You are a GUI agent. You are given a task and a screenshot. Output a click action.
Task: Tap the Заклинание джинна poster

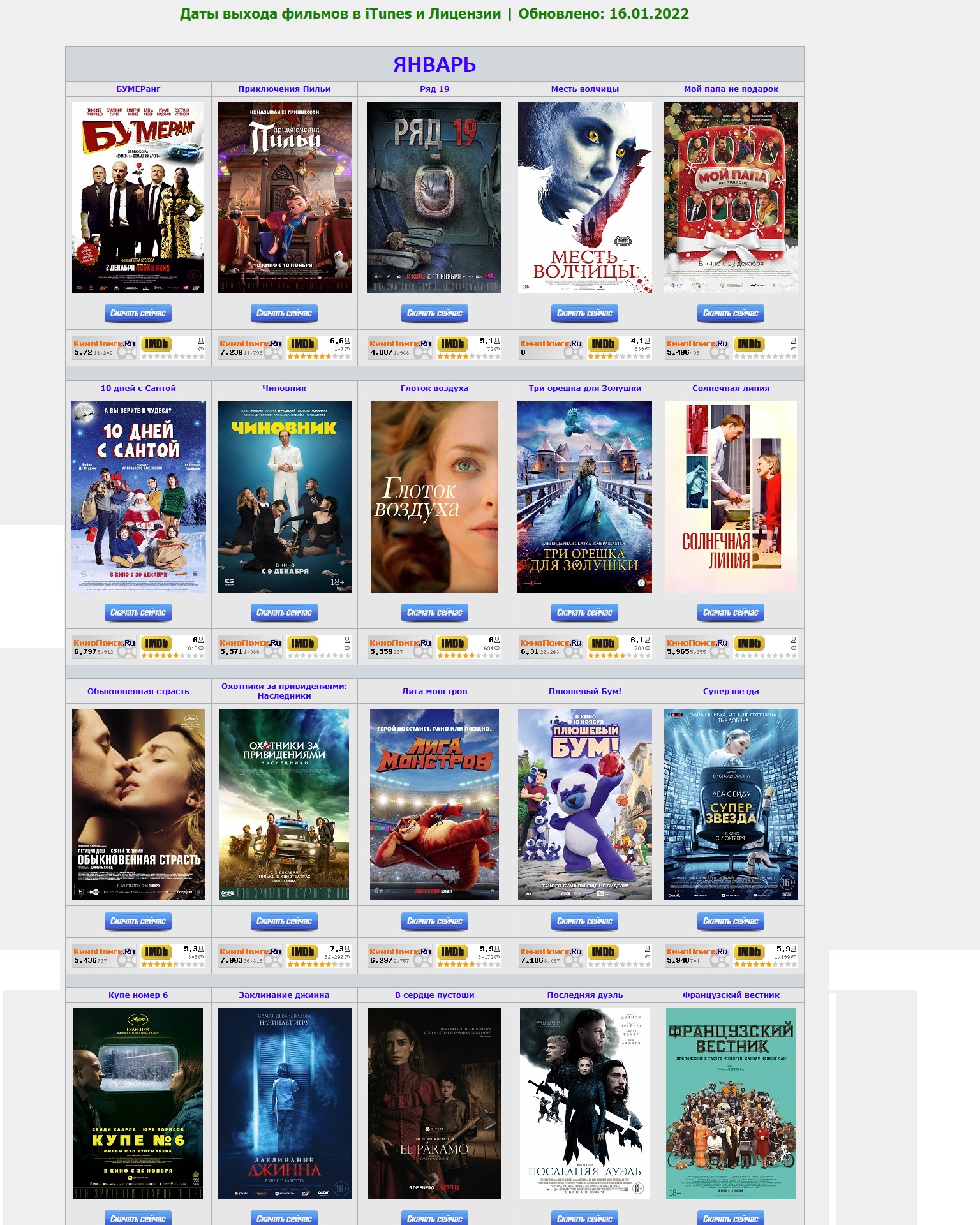[284, 1104]
